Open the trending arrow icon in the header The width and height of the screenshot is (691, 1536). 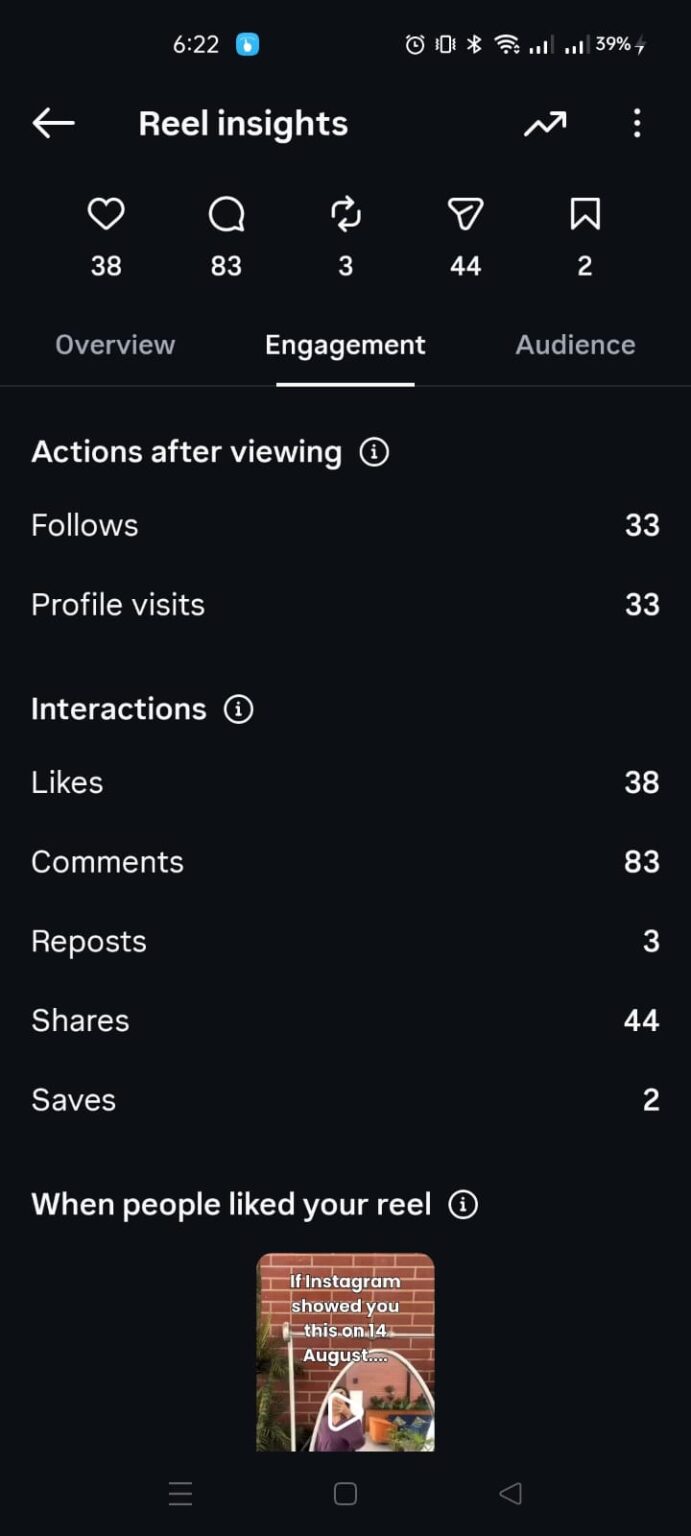545,124
